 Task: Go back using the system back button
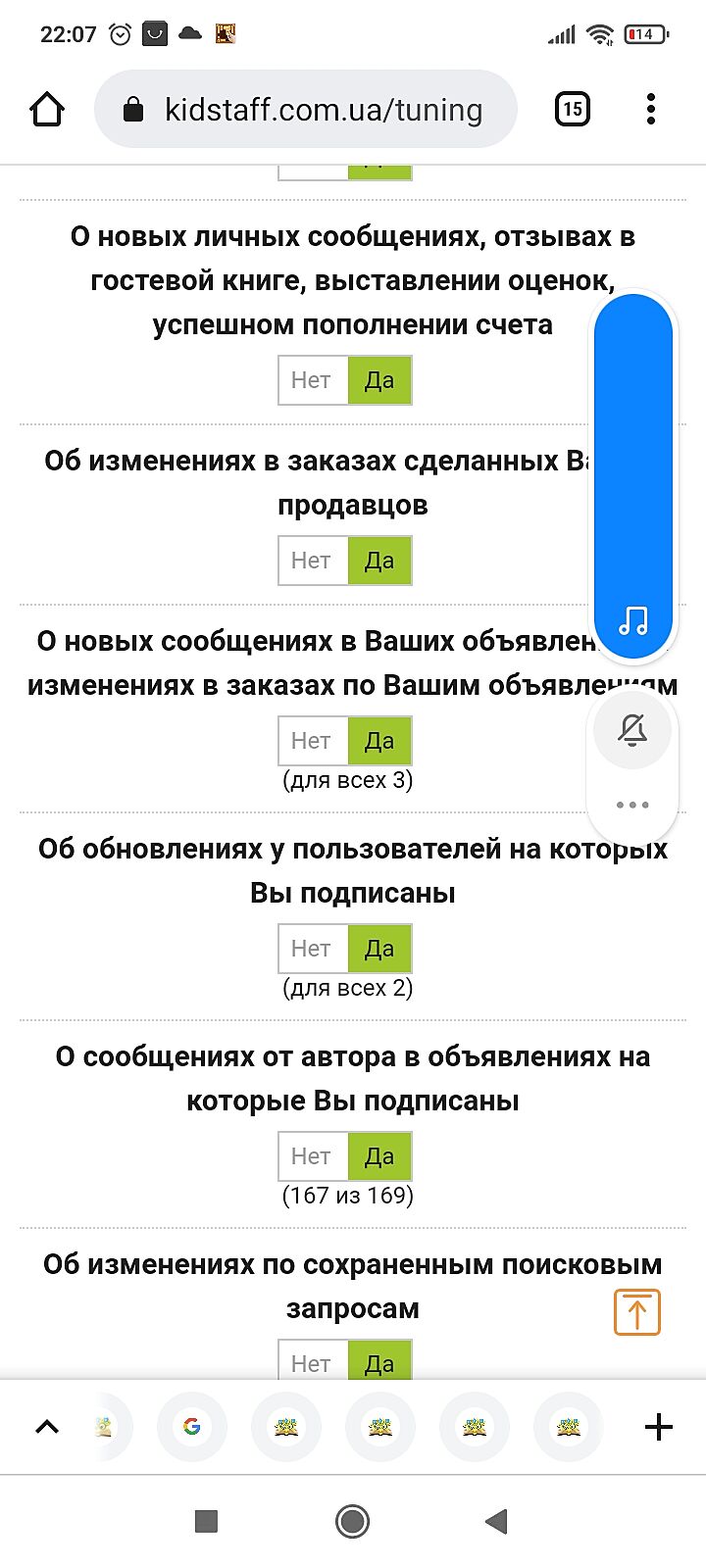click(496, 1521)
